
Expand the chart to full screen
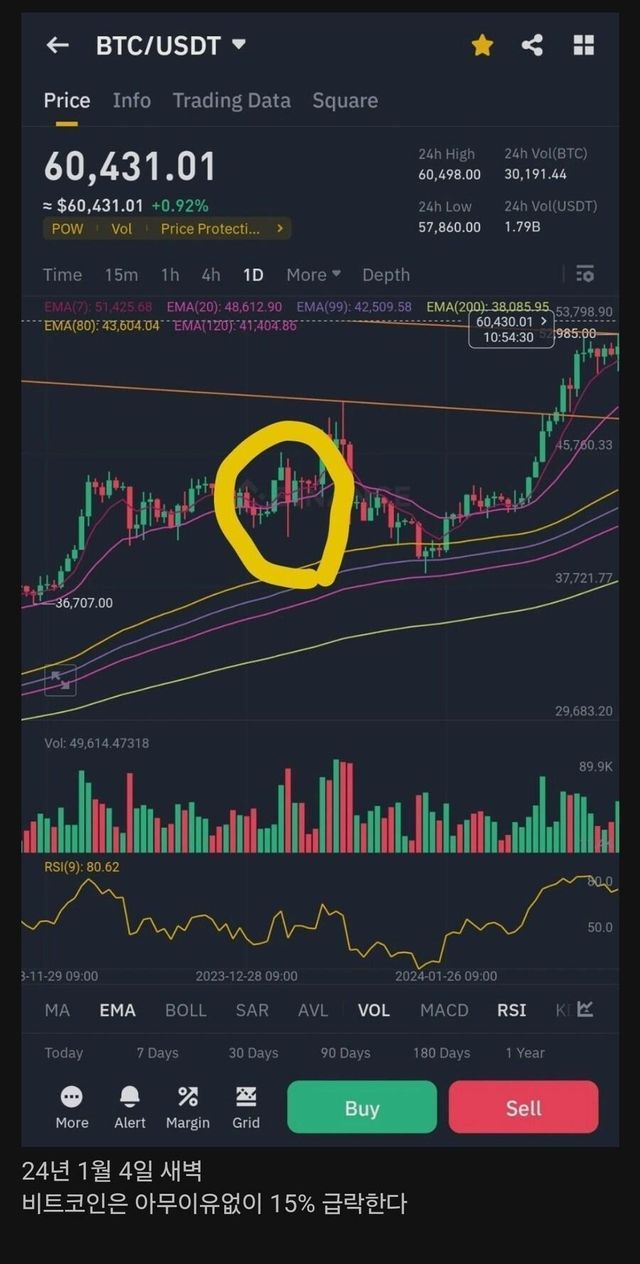(61, 680)
